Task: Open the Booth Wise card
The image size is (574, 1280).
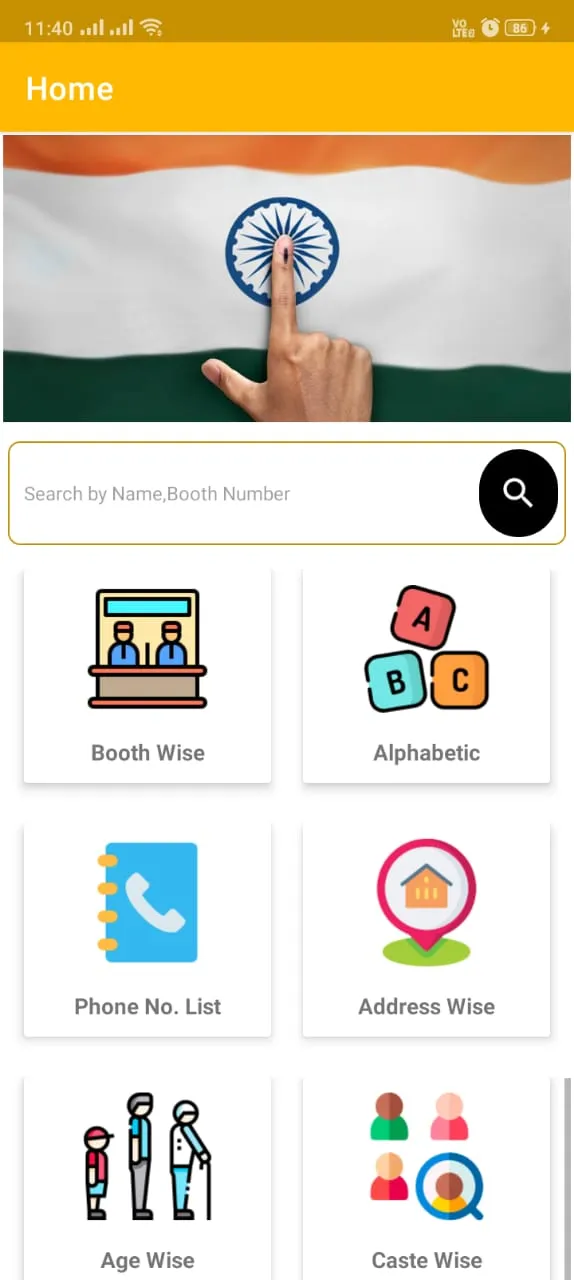Action: tap(147, 675)
